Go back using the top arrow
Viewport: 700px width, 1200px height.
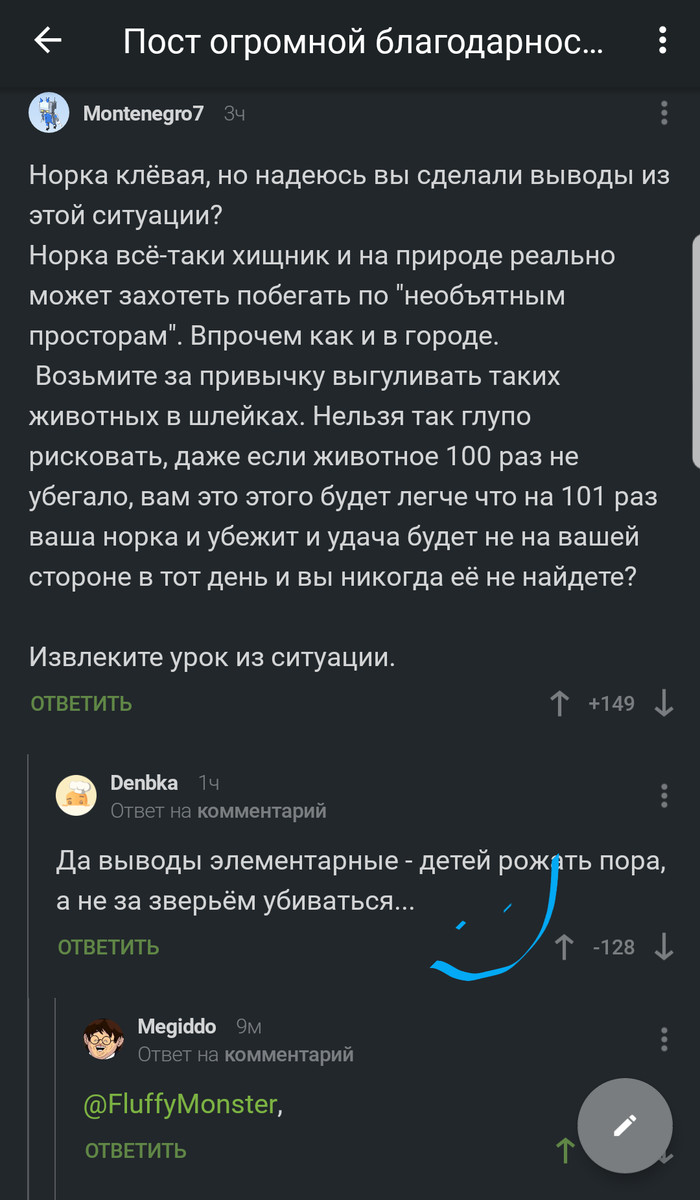47,40
